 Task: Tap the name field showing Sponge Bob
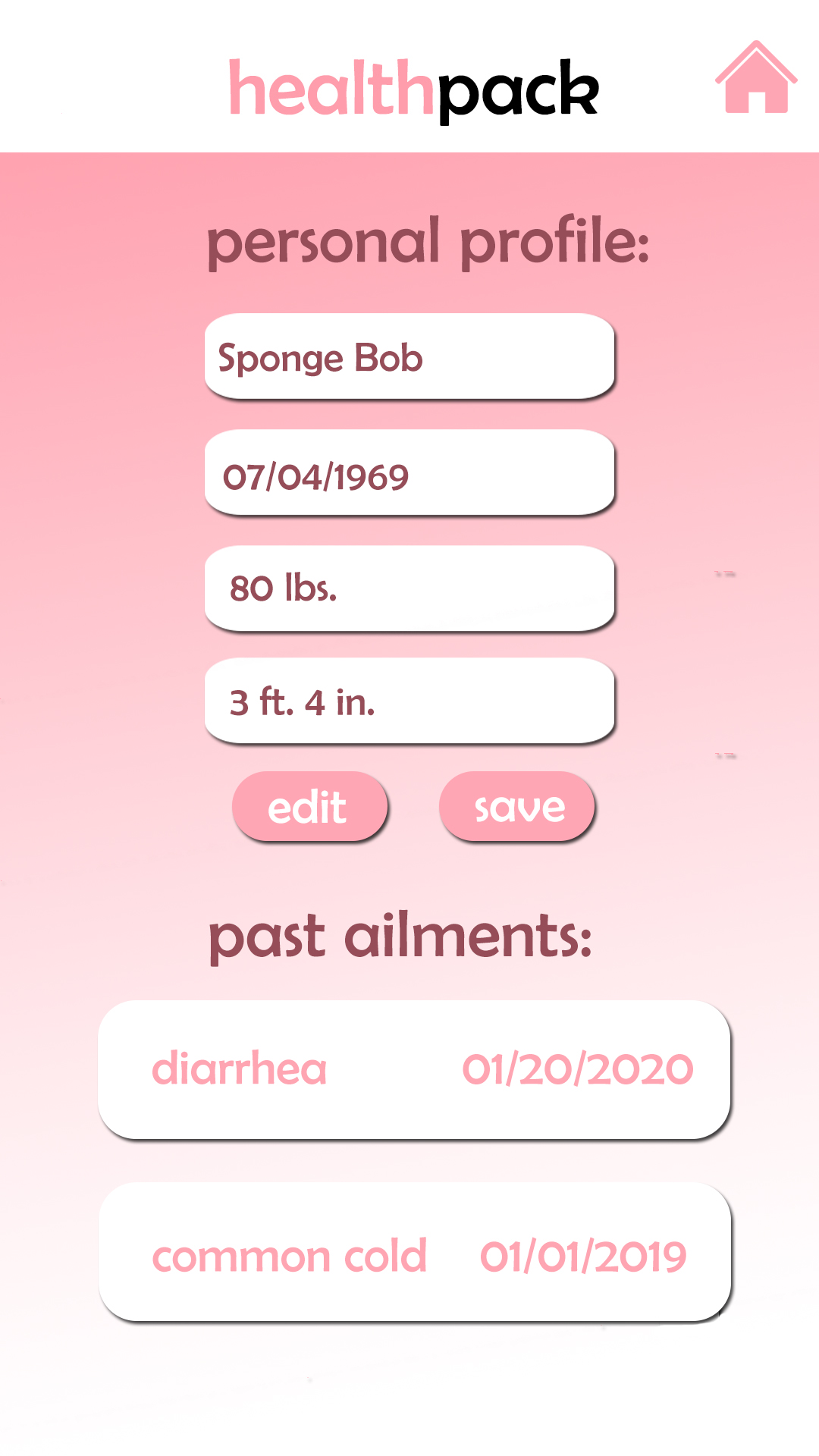click(409, 356)
